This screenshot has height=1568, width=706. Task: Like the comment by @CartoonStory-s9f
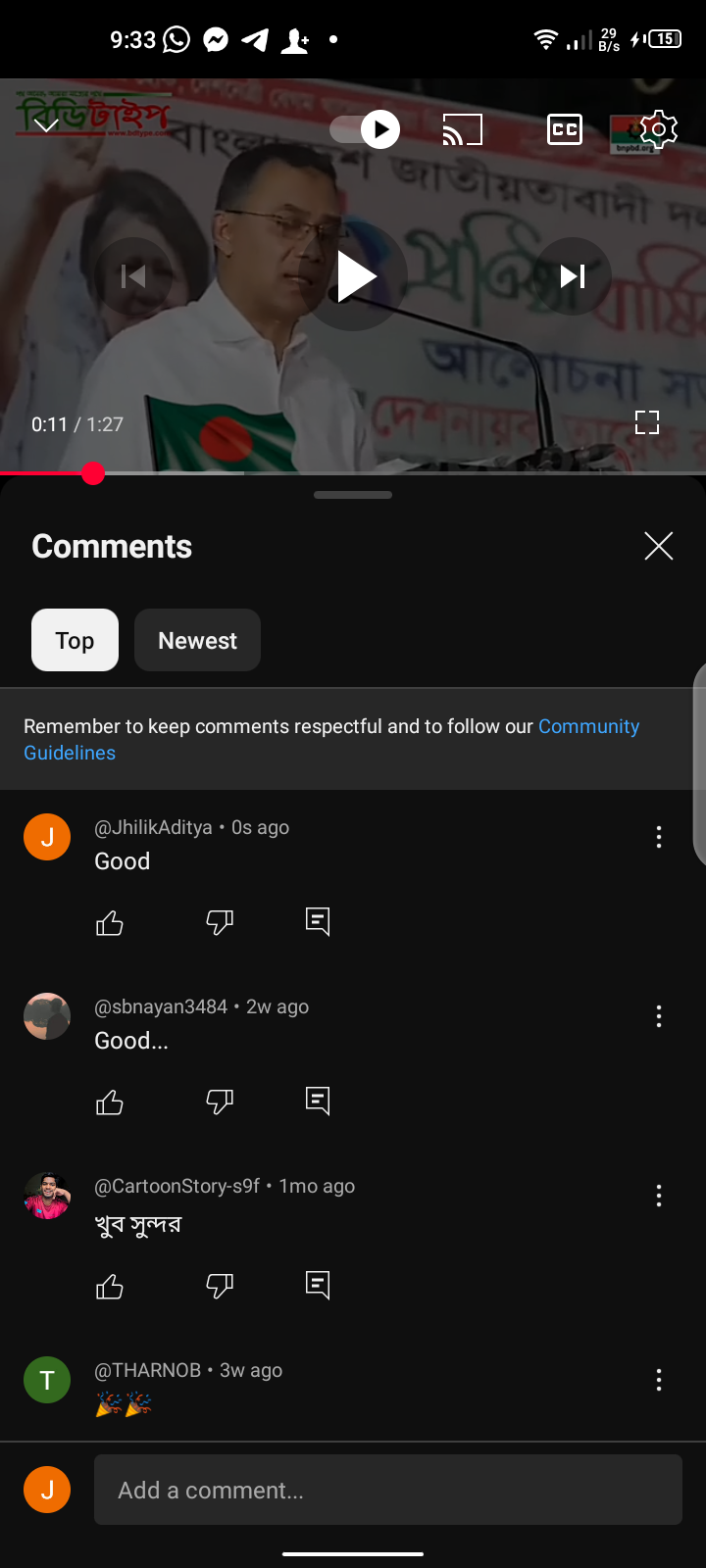coord(110,1286)
